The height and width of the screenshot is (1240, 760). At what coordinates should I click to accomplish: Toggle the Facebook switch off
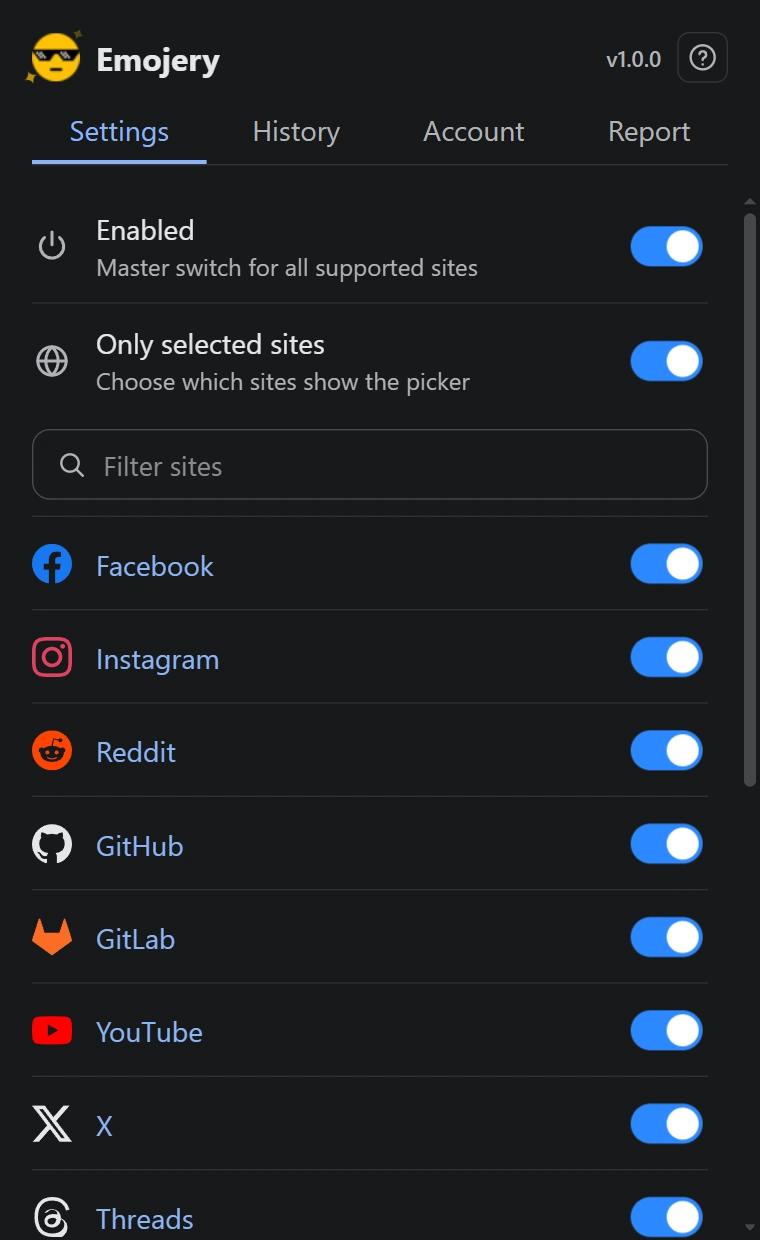666,564
